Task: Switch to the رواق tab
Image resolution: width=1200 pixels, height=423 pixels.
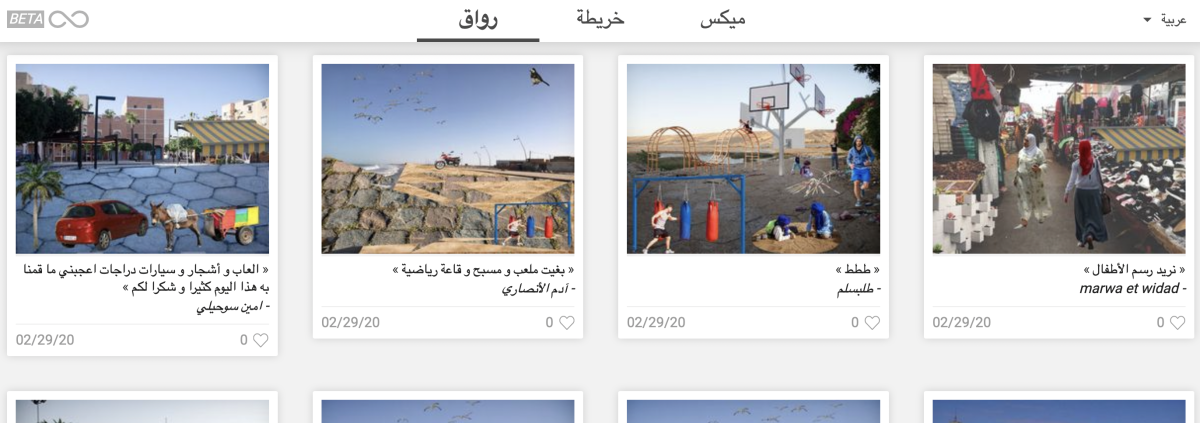Action: pos(478,19)
